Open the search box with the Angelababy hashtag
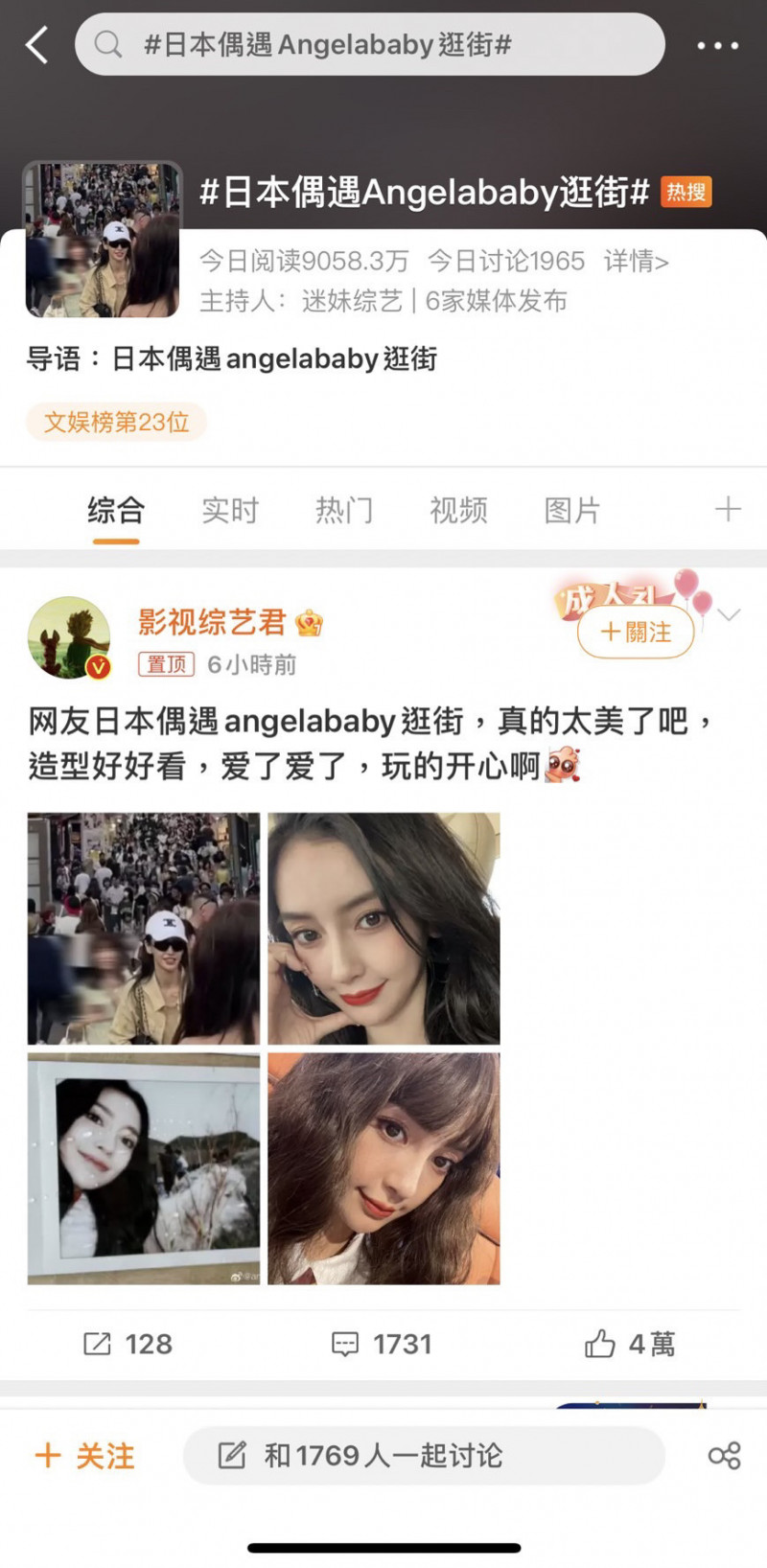767x1568 pixels. [x=370, y=44]
